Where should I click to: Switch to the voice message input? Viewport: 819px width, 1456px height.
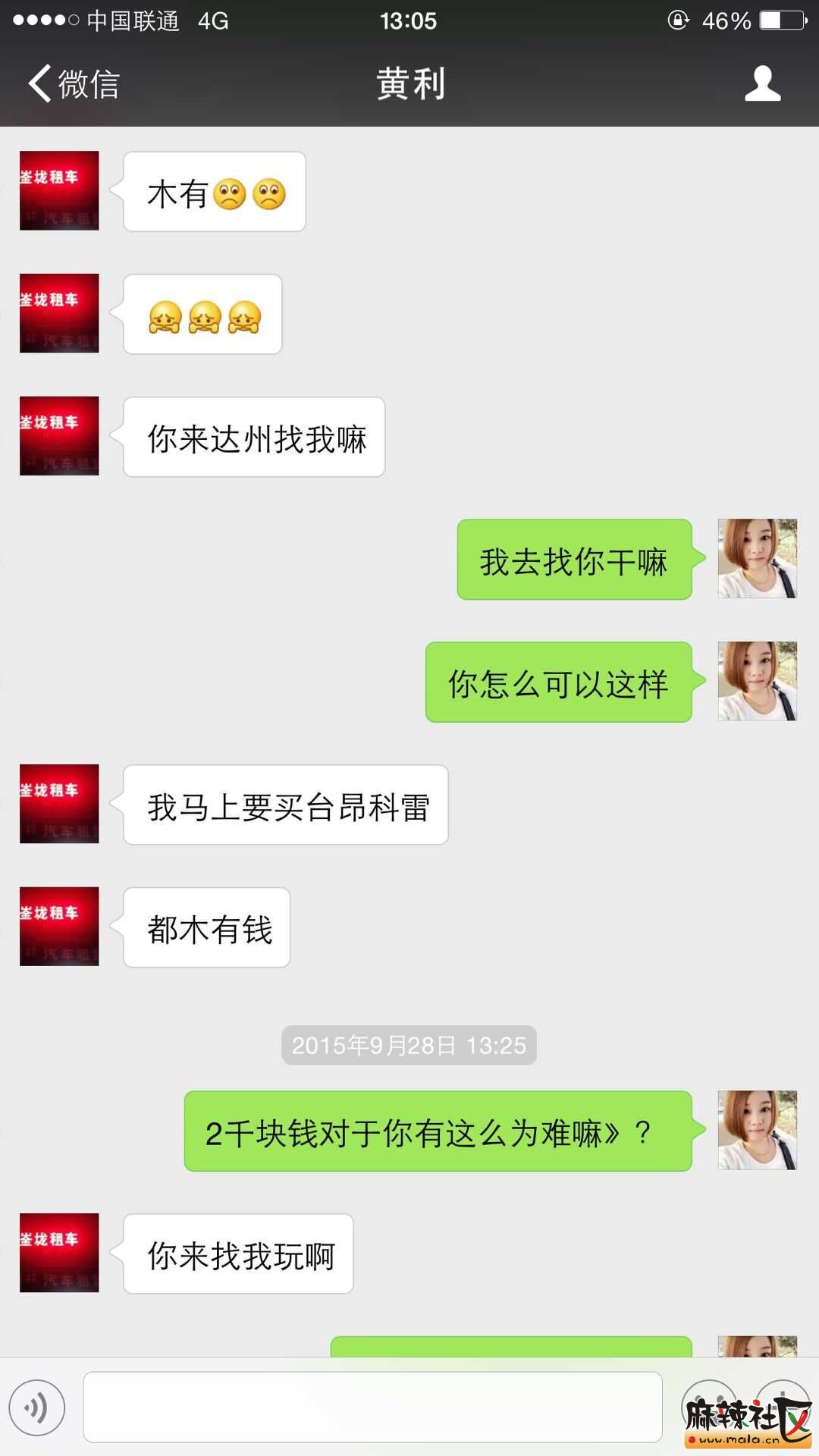point(36,1407)
